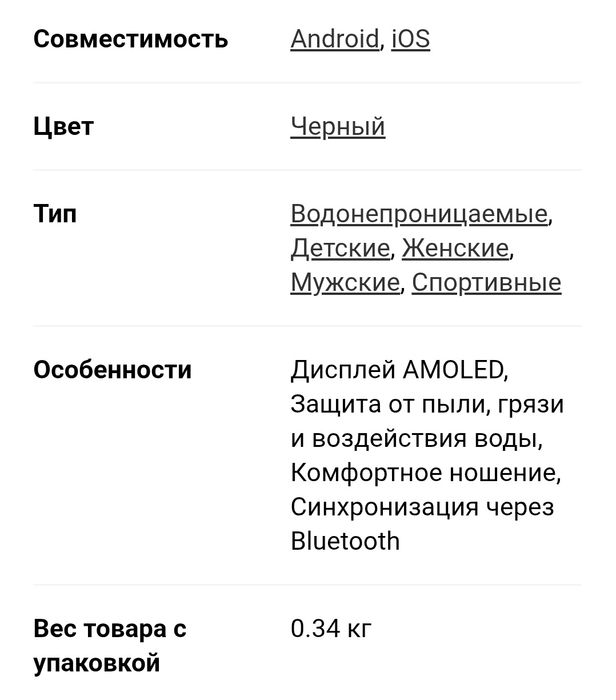Open the iOS compatibility link
The image size is (616, 700).
point(411,39)
